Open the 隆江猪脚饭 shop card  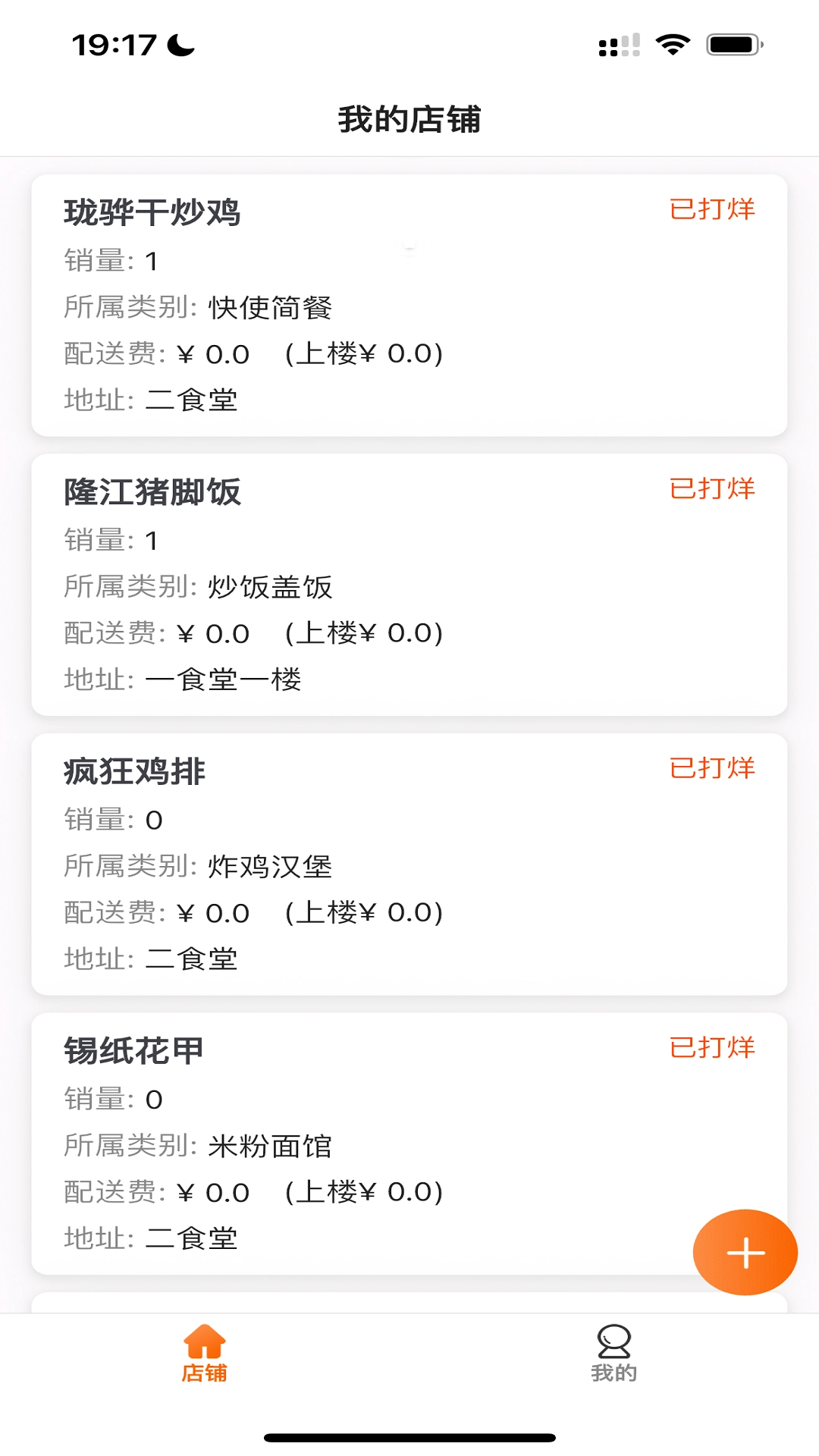tap(409, 584)
